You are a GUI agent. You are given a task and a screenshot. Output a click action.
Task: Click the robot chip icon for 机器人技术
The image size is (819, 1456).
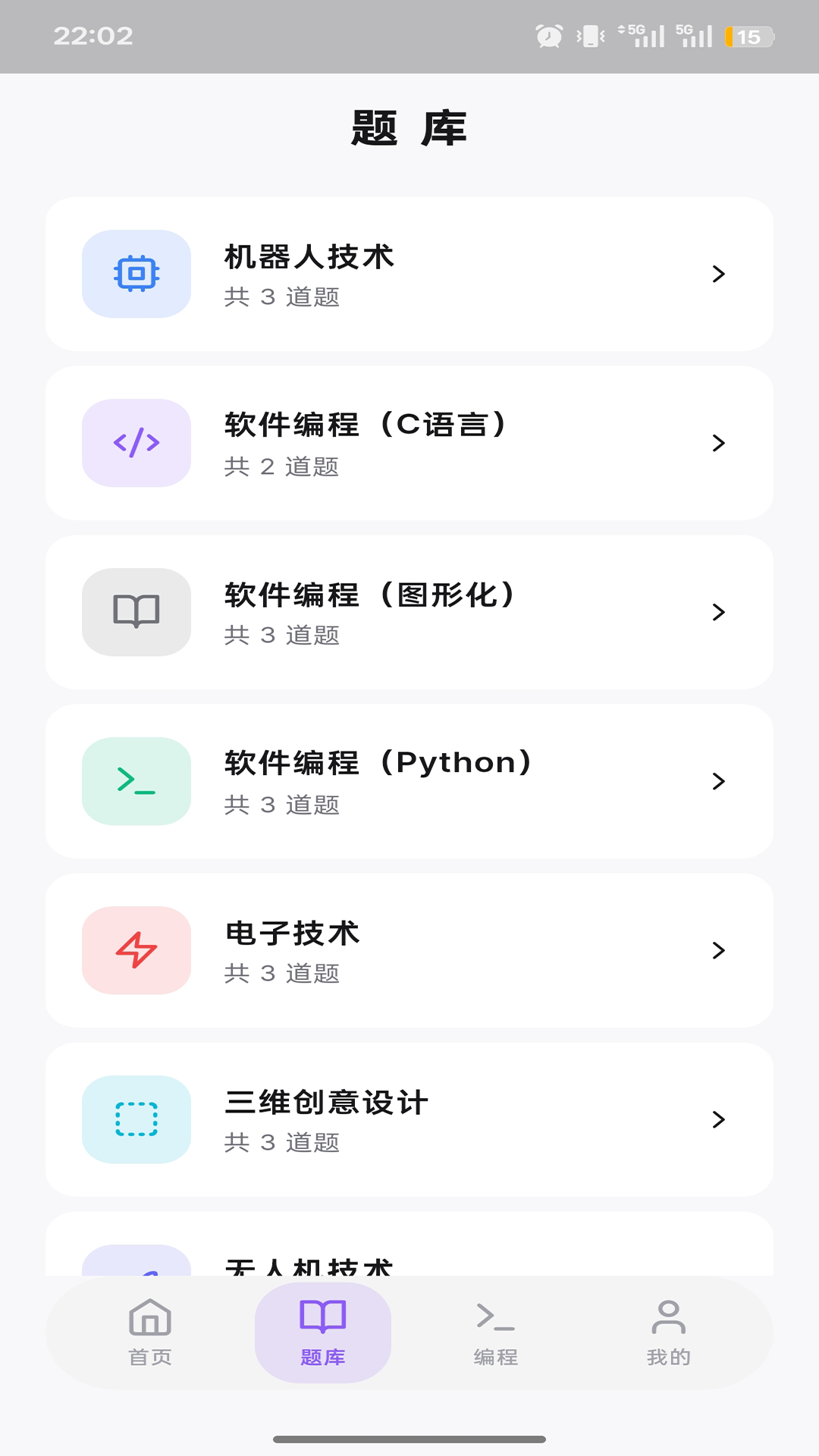click(x=136, y=275)
